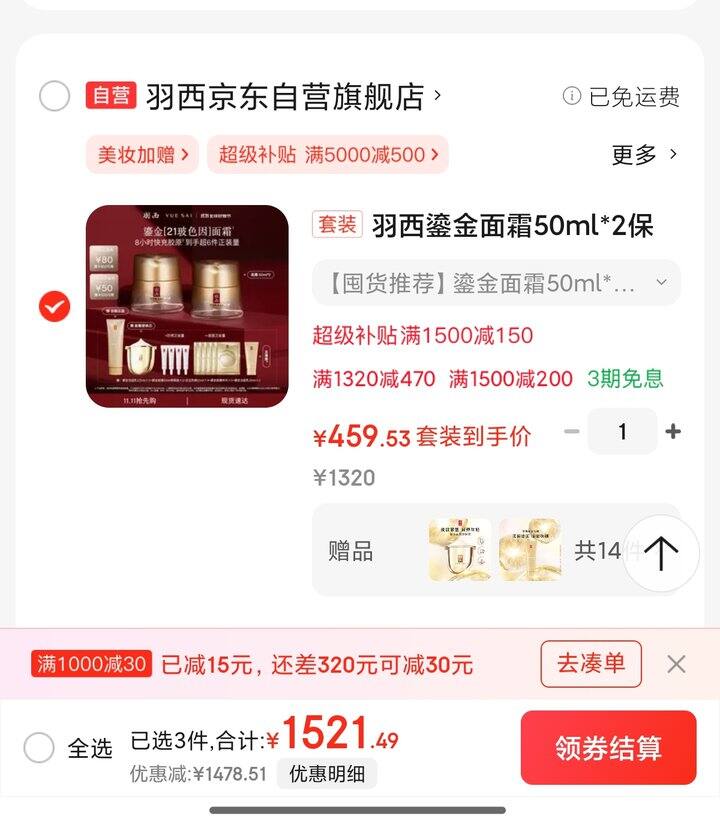
Task: Select all items in 羽西京东自营旗舰店
Action: tap(54, 97)
